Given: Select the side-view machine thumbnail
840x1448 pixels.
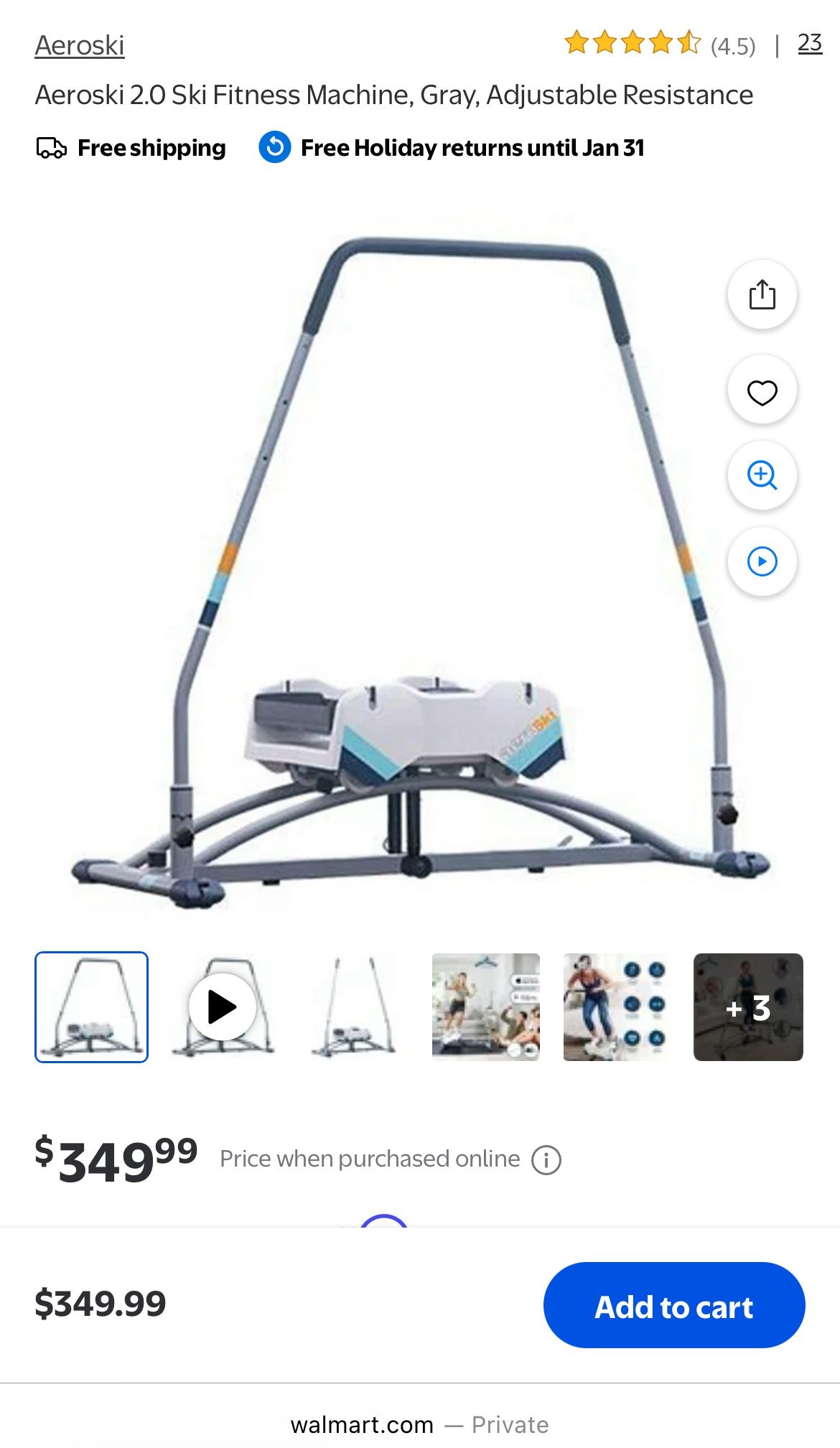Looking at the screenshot, I should (354, 1006).
